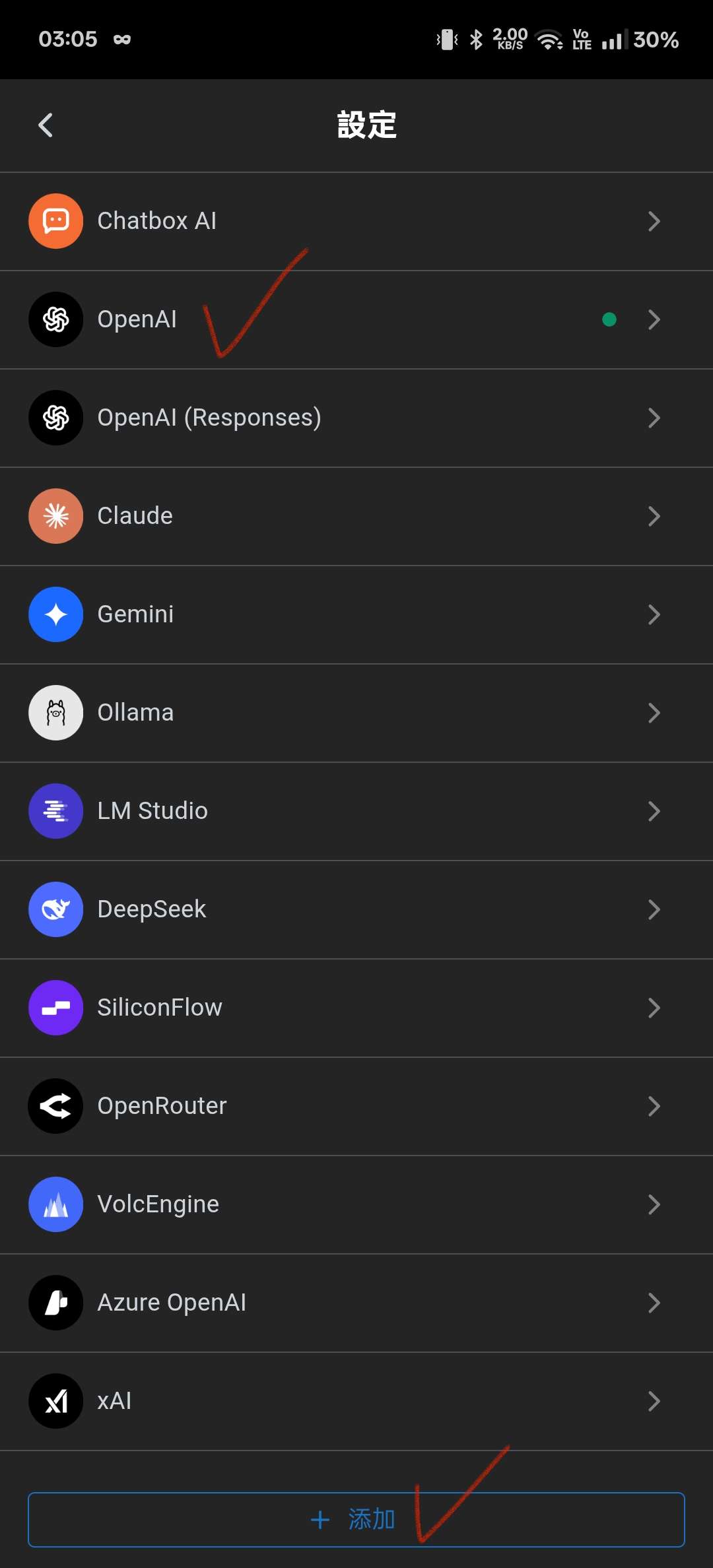The height and width of the screenshot is (1568, 713).
Task: Go back from the 設定 screen
Action: coord(46,125)
